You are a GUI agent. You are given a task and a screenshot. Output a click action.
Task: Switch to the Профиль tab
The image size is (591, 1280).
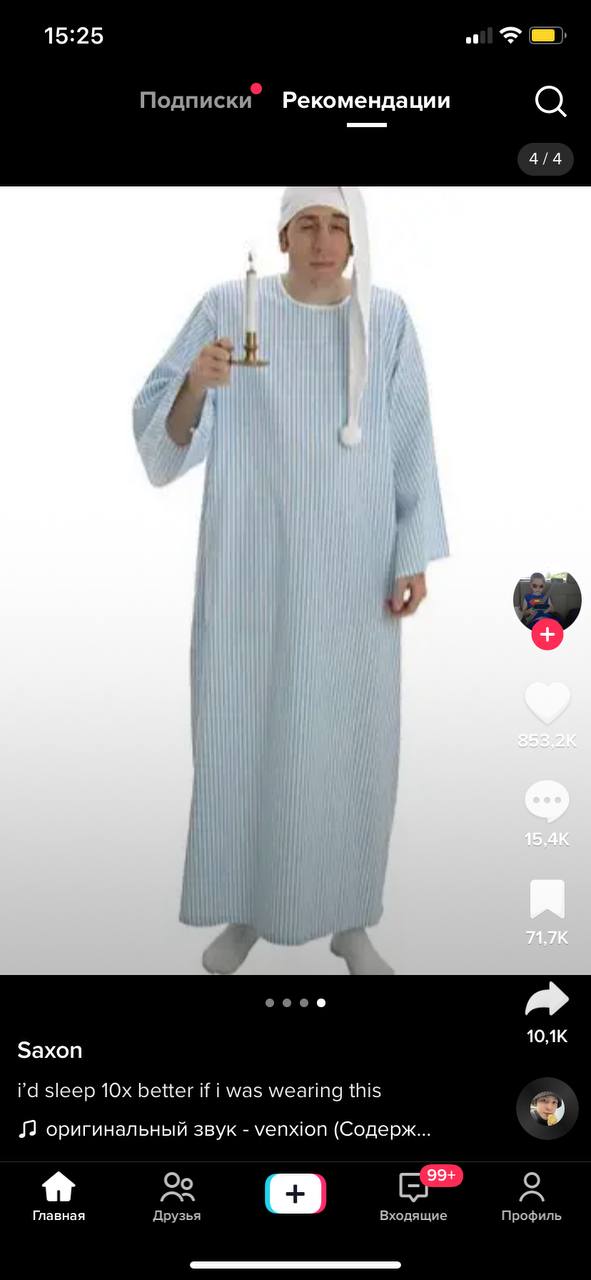(x=531, y=1196)
